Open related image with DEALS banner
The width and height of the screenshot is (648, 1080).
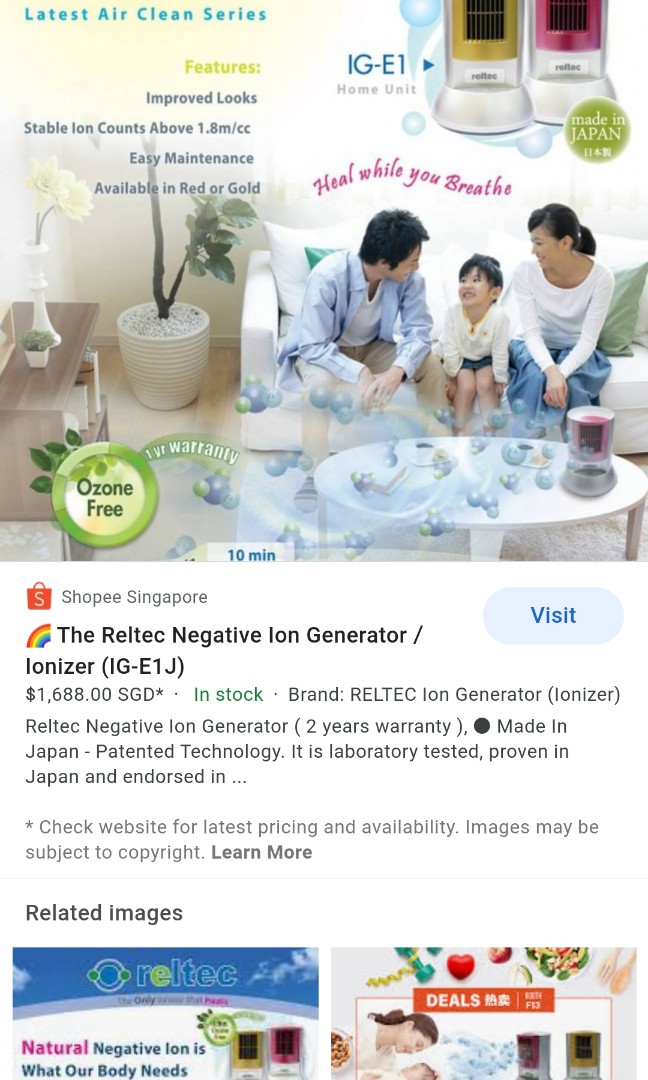(484, 1013)
